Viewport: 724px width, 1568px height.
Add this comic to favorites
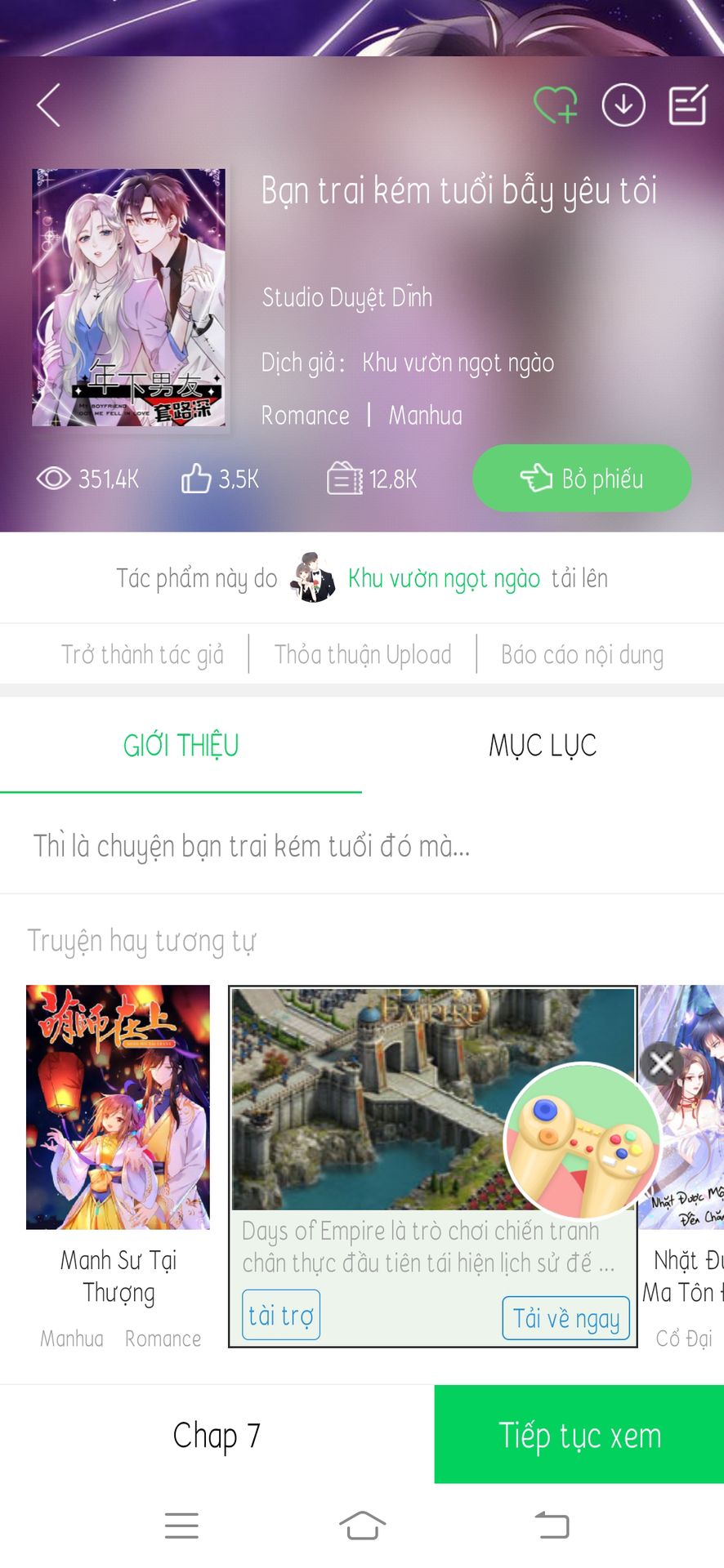[556, 105]
